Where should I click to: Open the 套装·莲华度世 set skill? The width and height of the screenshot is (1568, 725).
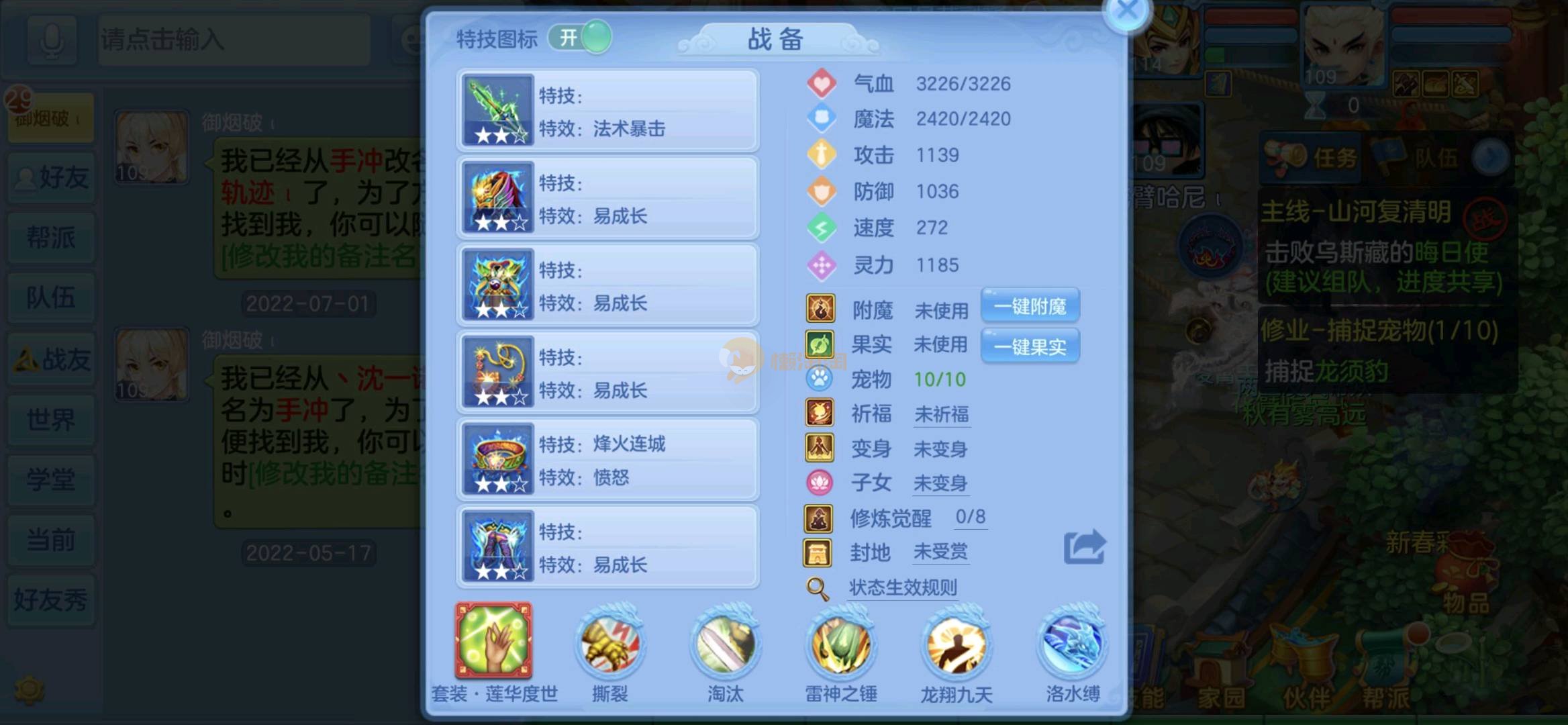point(494,641)
